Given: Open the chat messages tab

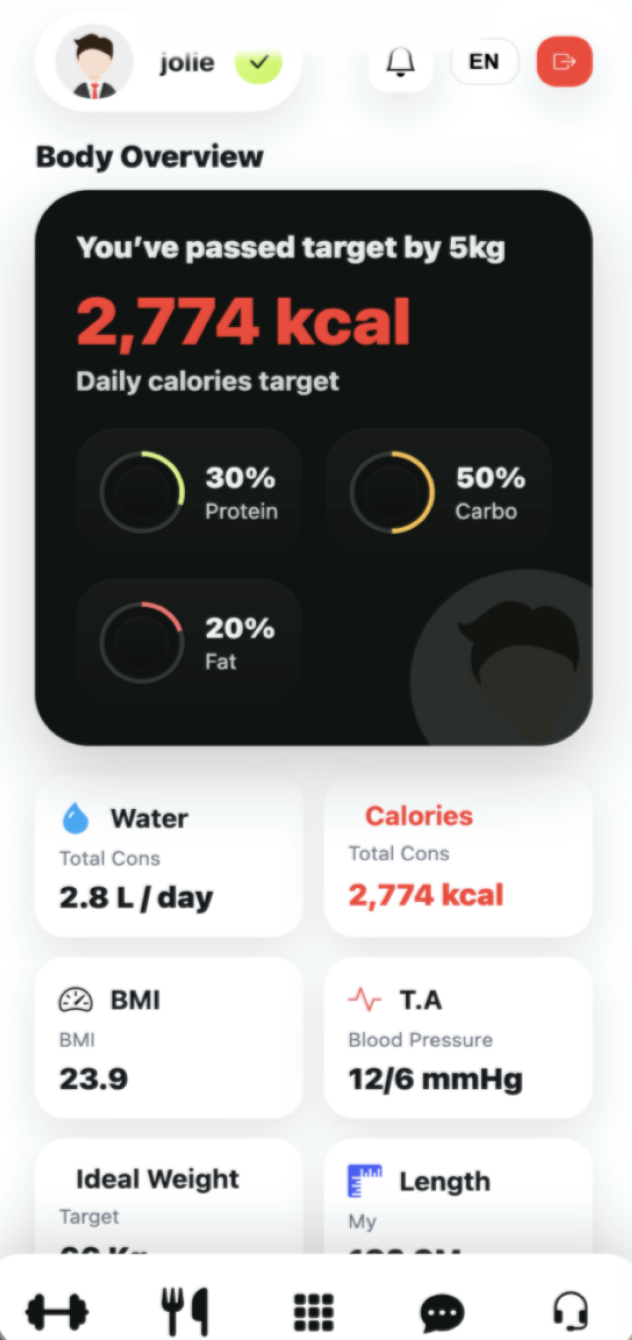Looking at the screenshot, I should click(441, 1311).
